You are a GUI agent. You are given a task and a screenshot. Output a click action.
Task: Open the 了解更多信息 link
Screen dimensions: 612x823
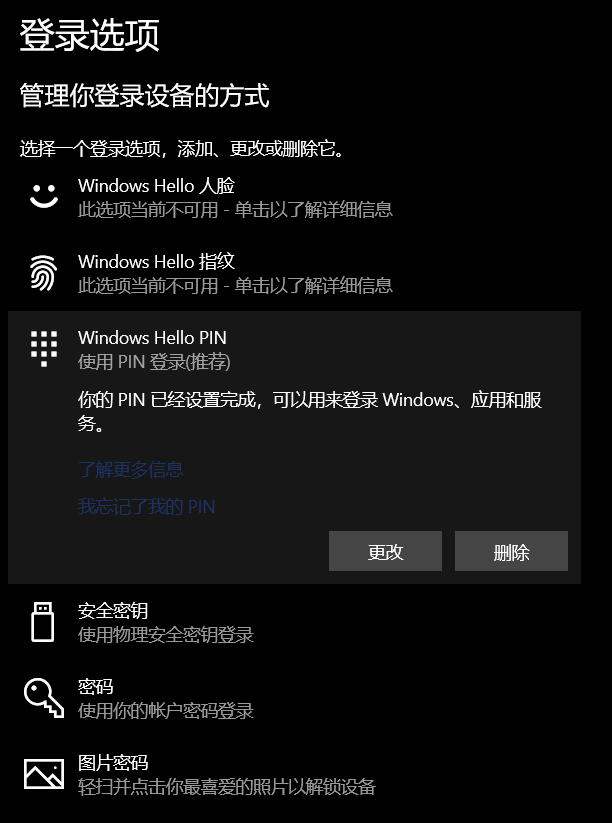point(131,470)
